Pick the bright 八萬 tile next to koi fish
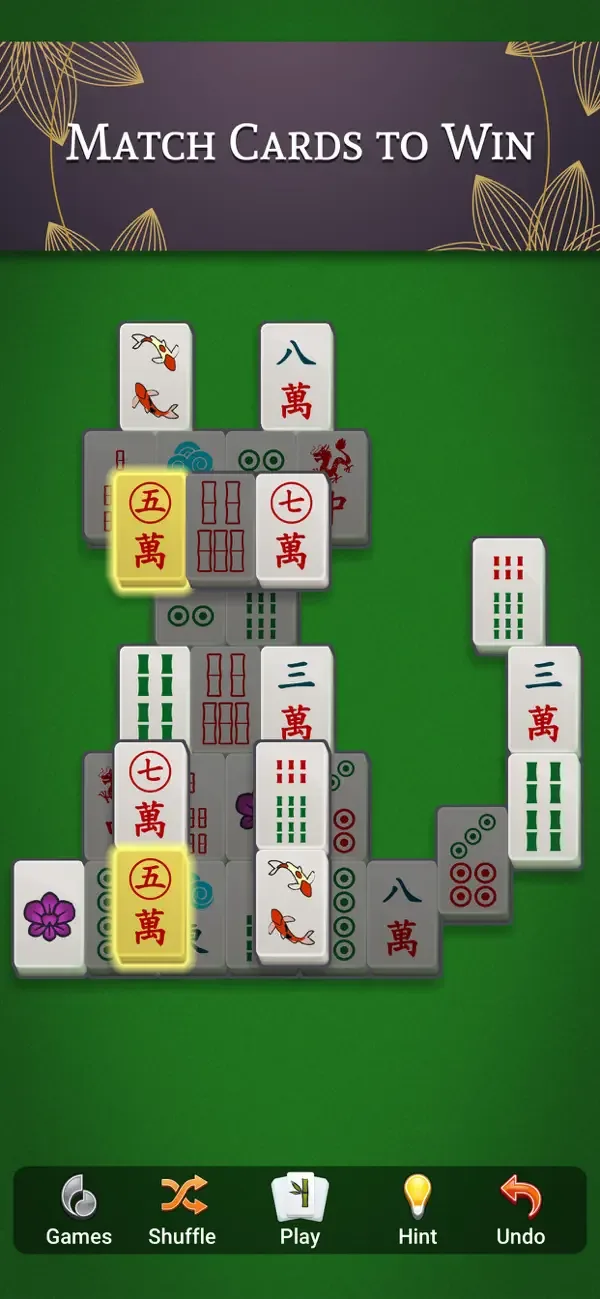600x1299 pixels. [296, 376]
